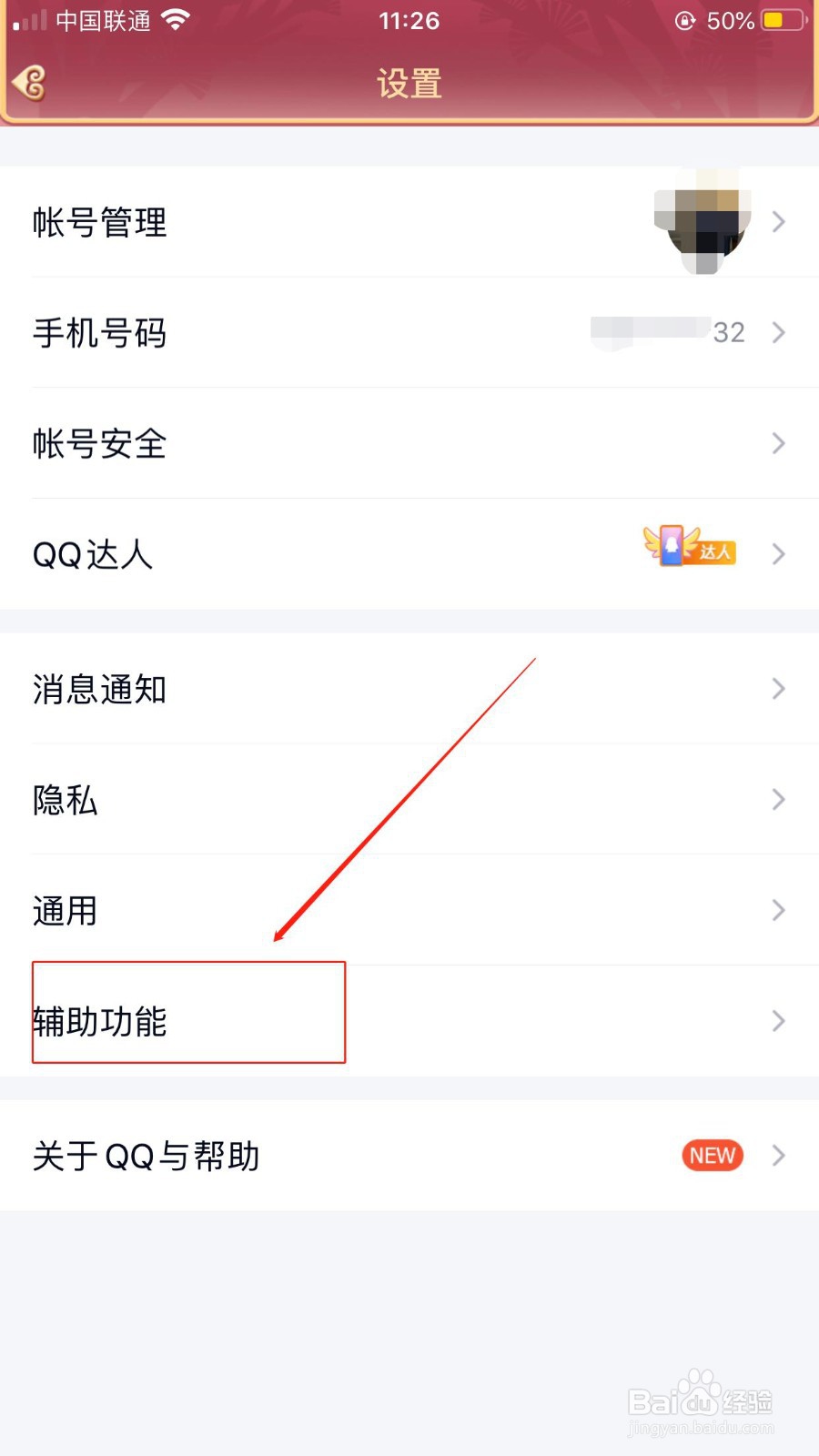This screenshot has width=819, height=1456.
Task: Expand 通用 via its right chevron
Action: pos(778,910)
